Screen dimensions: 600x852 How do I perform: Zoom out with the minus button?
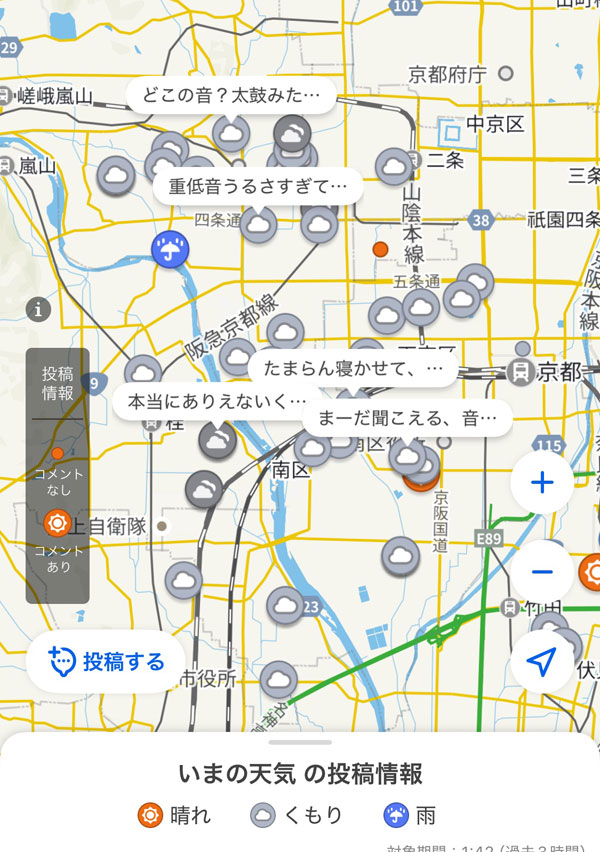(542, 572)
